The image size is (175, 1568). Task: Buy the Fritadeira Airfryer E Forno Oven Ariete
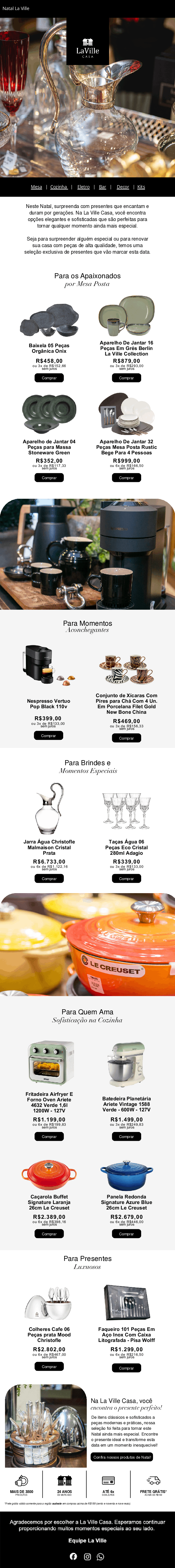[49, 1136]
